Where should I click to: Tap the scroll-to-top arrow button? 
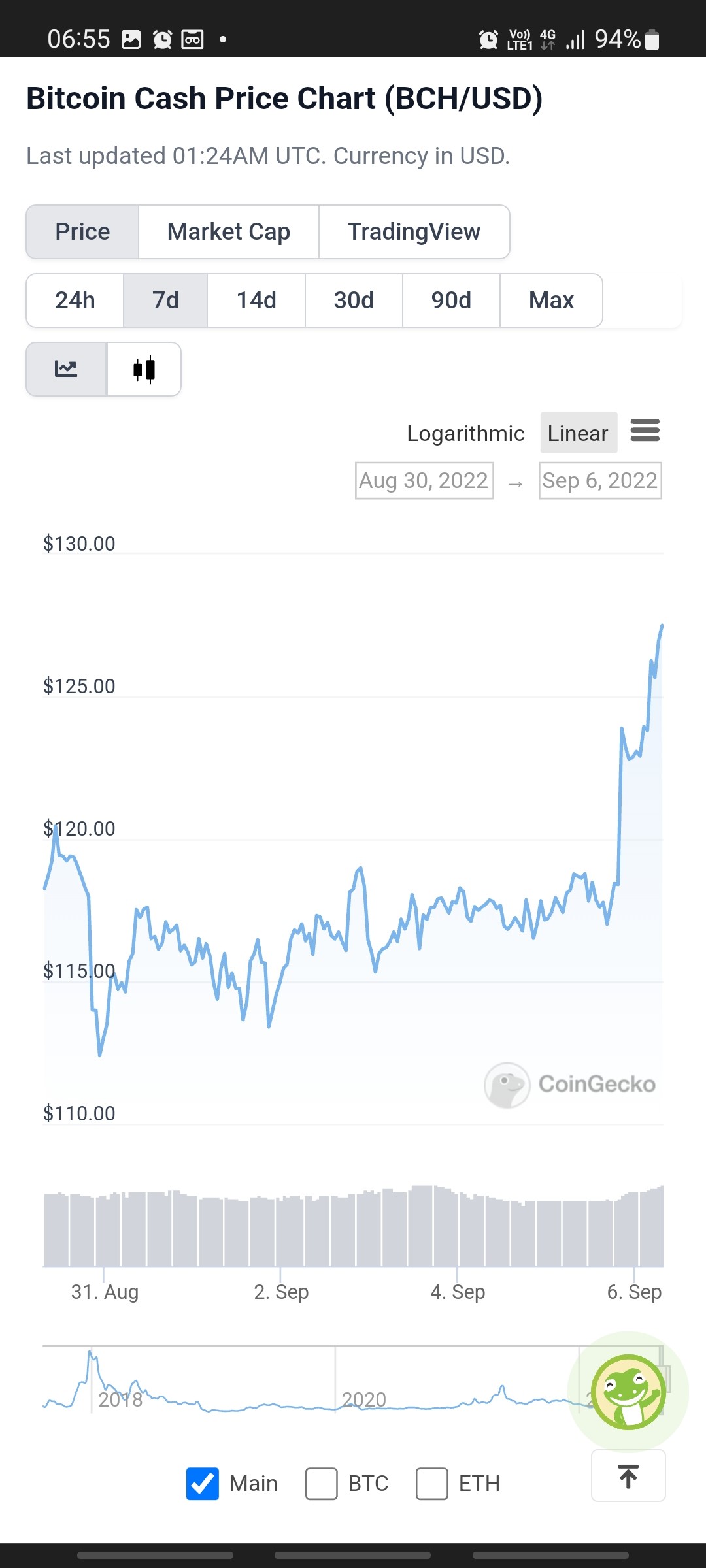(x=628, y=1476)
